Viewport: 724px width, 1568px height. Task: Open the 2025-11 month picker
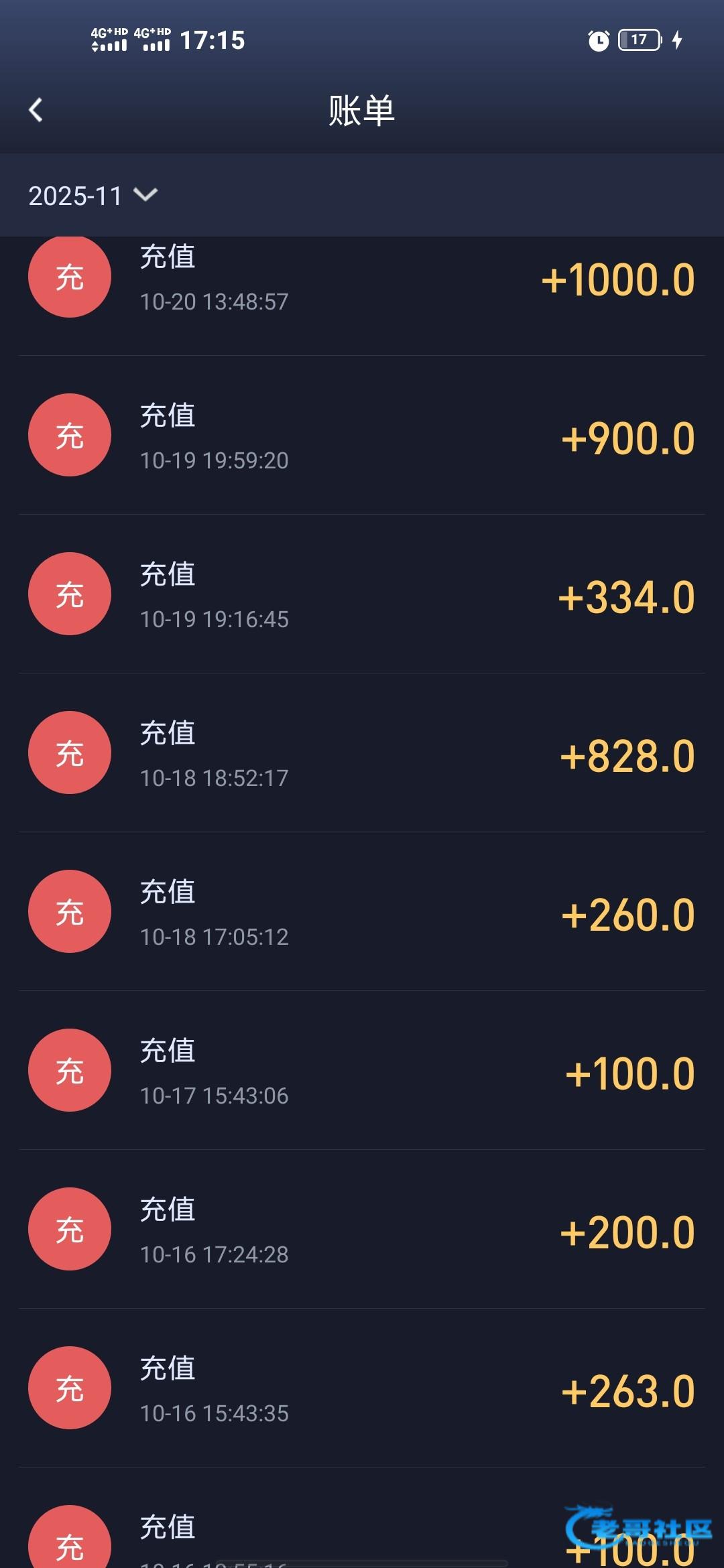point(93,196)
